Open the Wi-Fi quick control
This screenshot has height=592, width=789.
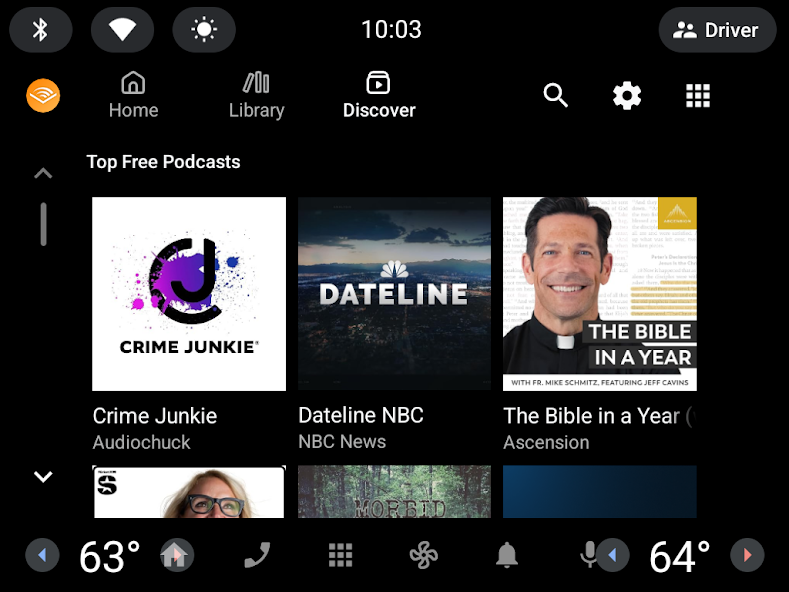(122, 30)
